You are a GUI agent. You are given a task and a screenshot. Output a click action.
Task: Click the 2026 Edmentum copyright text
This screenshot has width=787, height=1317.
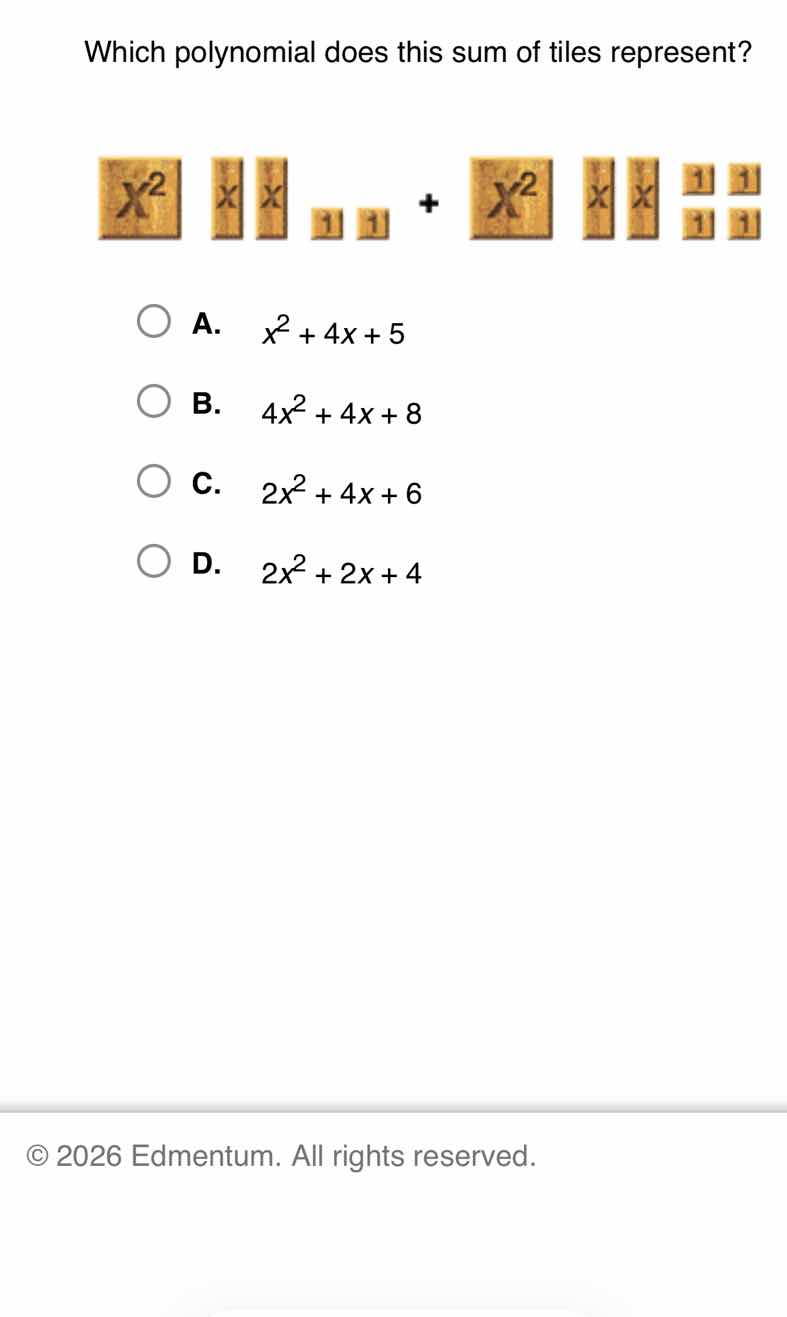pos(282,1156)
